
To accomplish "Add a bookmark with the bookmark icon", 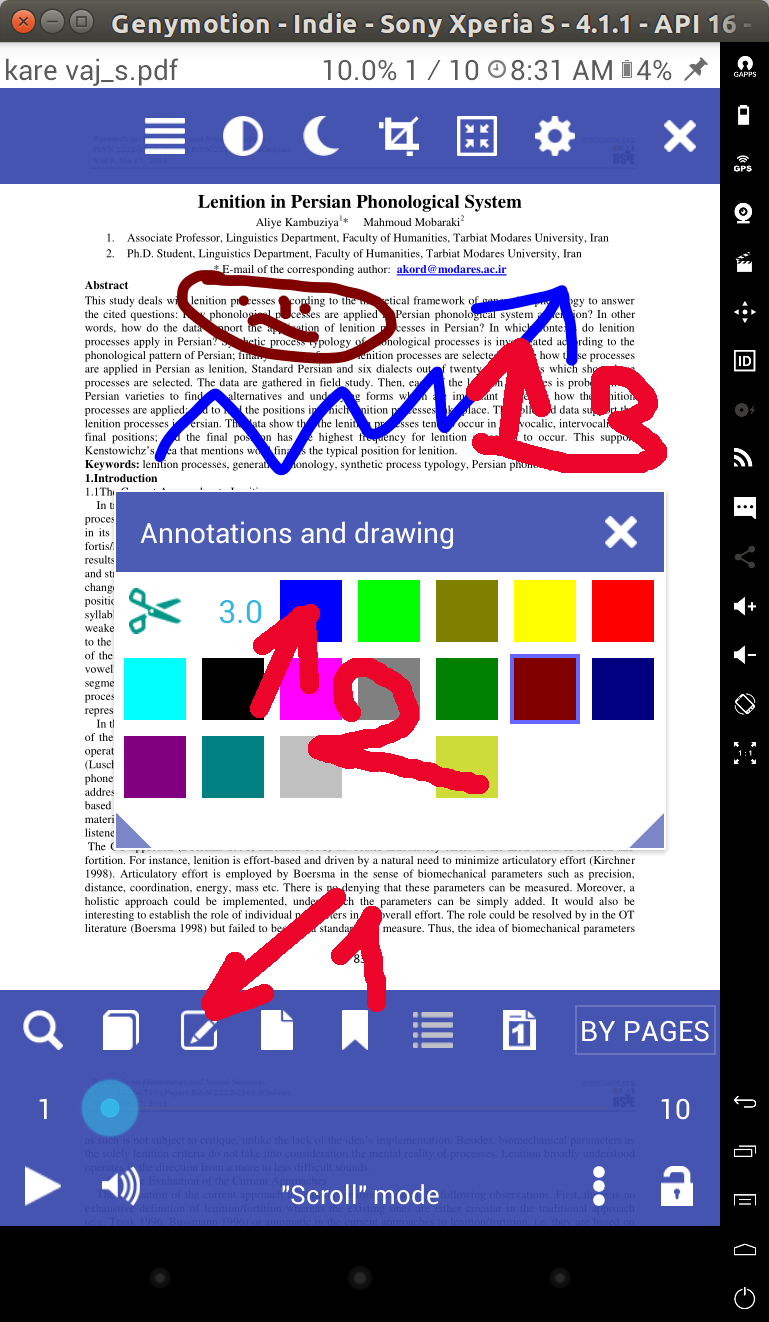I will pos(355,1030).
